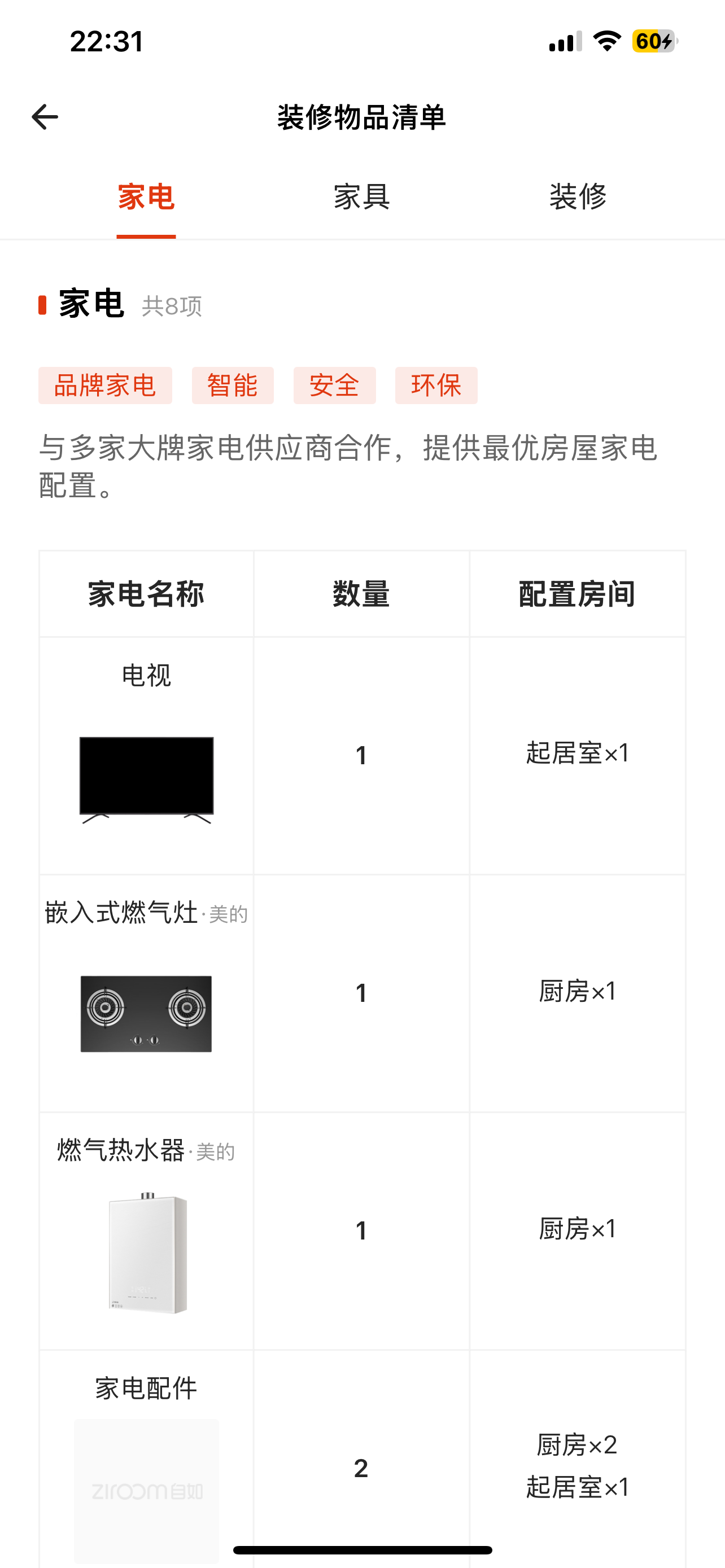The width and height of the screenshot is (725, 1568).
Task: Open the 装修 tab
Action: [x=579, y=196]
